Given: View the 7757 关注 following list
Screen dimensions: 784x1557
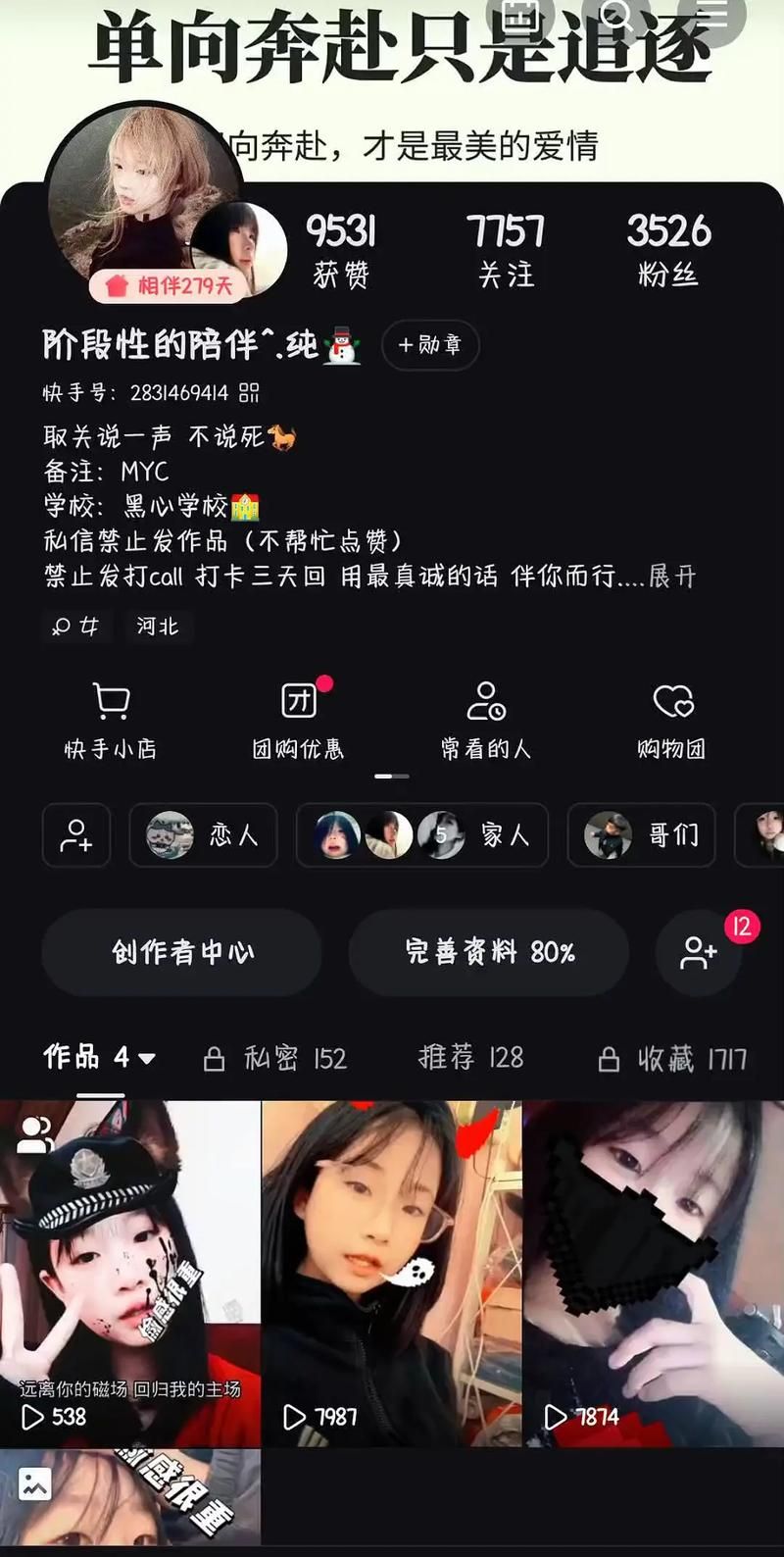Looking at the screenshot, I should (x=506, y=250).
